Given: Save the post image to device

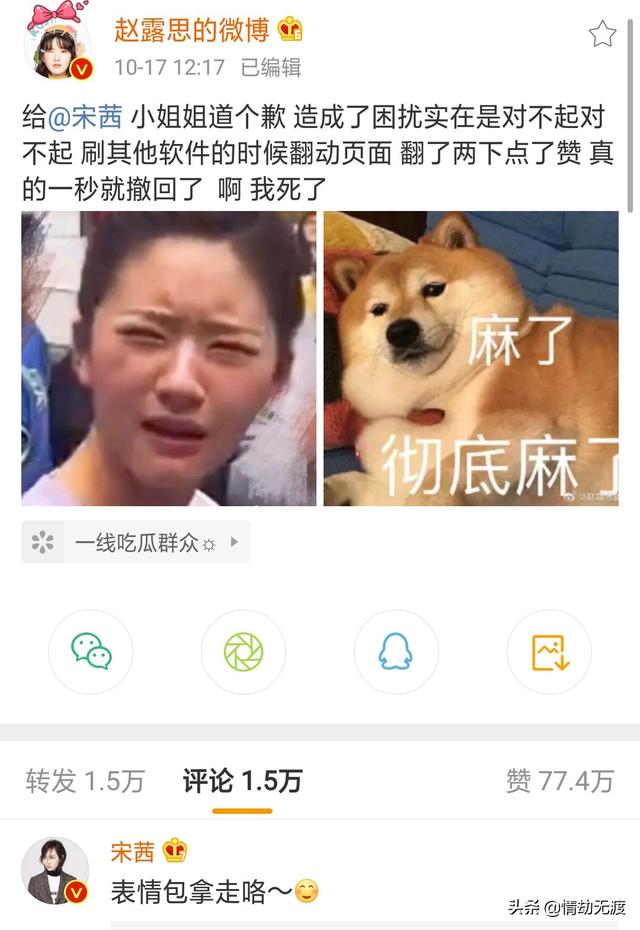Looking at the screenshot, I should click(549, 652).
